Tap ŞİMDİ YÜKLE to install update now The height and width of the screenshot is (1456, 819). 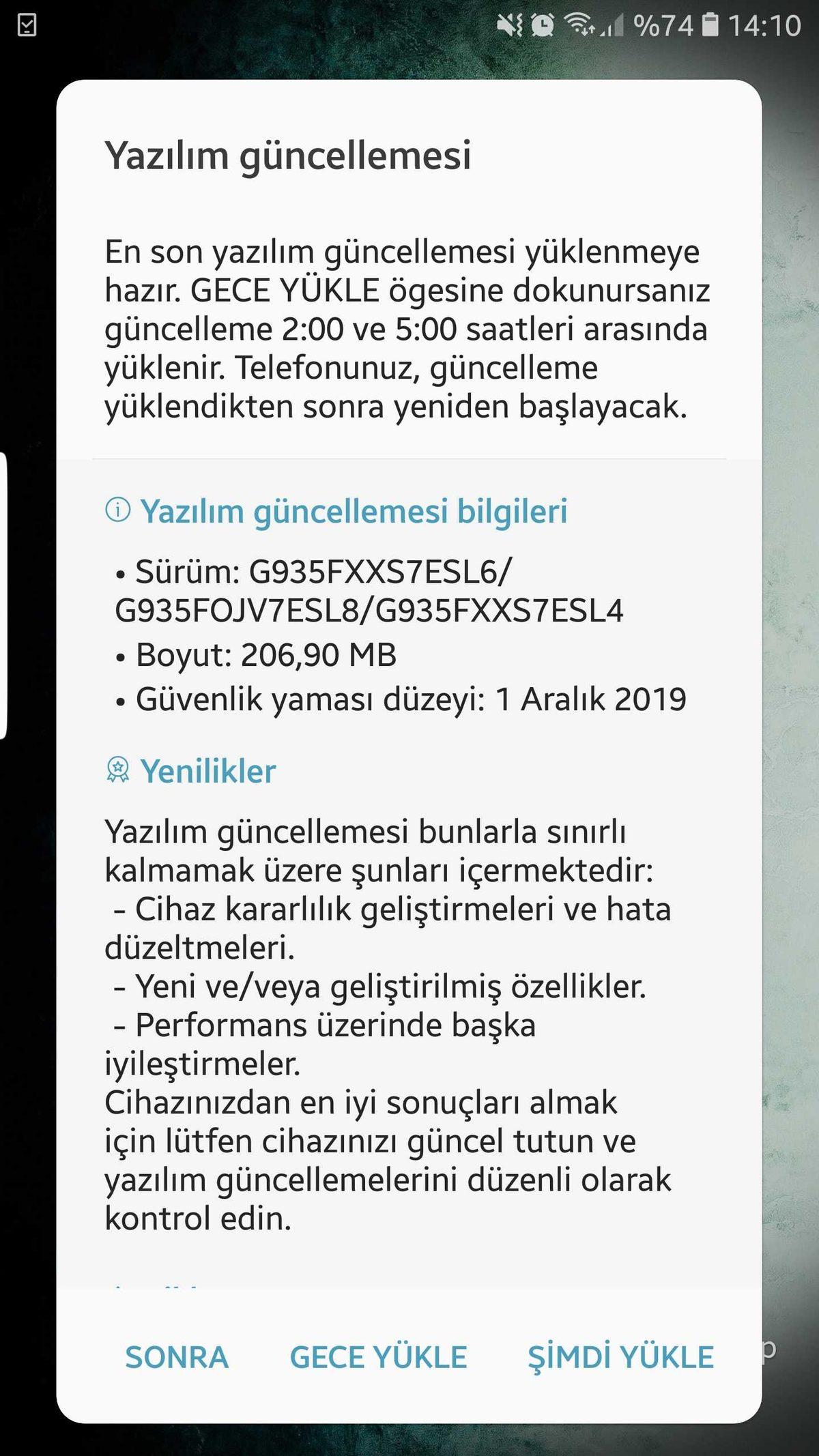620,1356
